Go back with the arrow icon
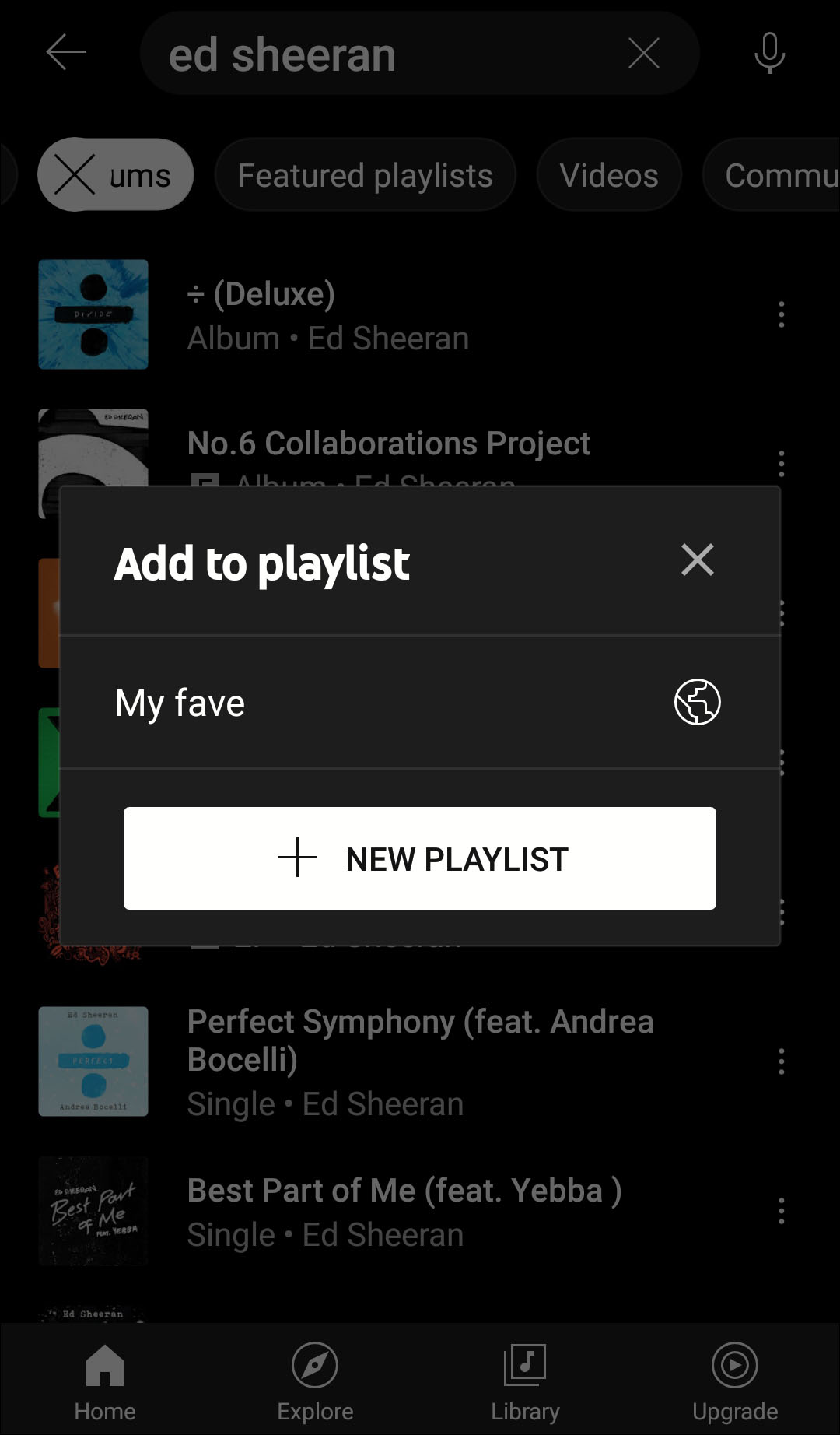Viewport: 840px width, 1435px height. [x=66, y=53]
